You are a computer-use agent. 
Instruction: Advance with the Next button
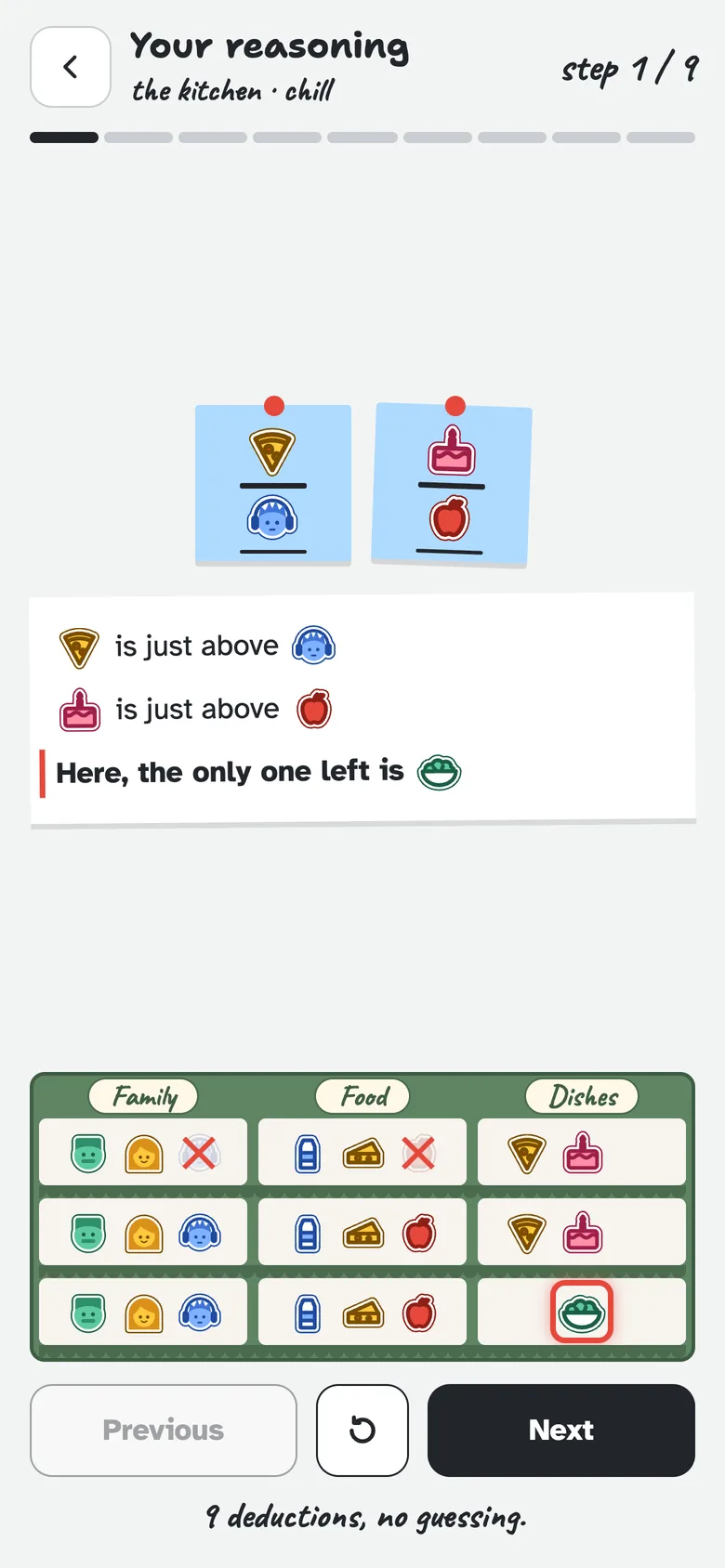click(x=561, y=1430)
